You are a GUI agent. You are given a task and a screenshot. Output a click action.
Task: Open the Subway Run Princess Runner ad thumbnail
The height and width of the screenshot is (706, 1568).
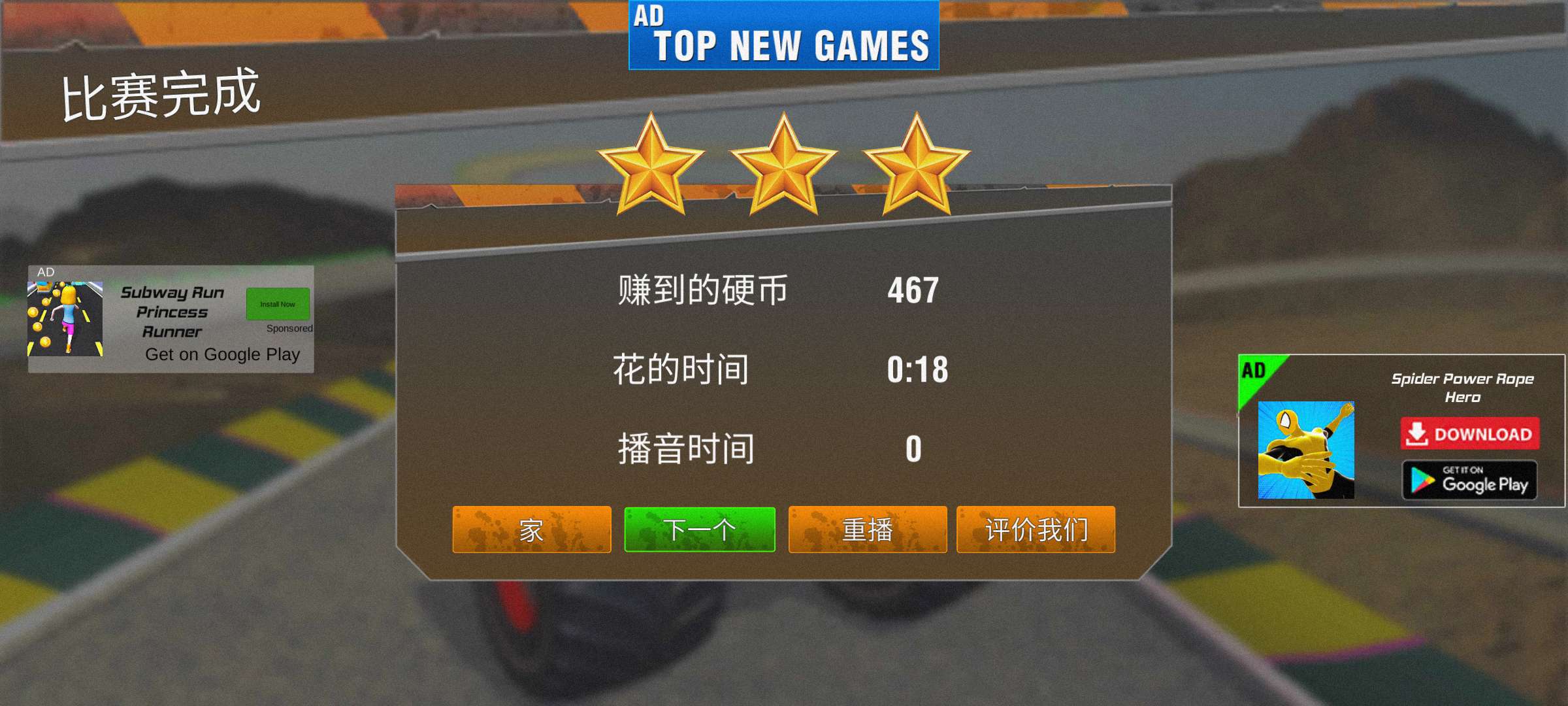(x=65, y=319)
